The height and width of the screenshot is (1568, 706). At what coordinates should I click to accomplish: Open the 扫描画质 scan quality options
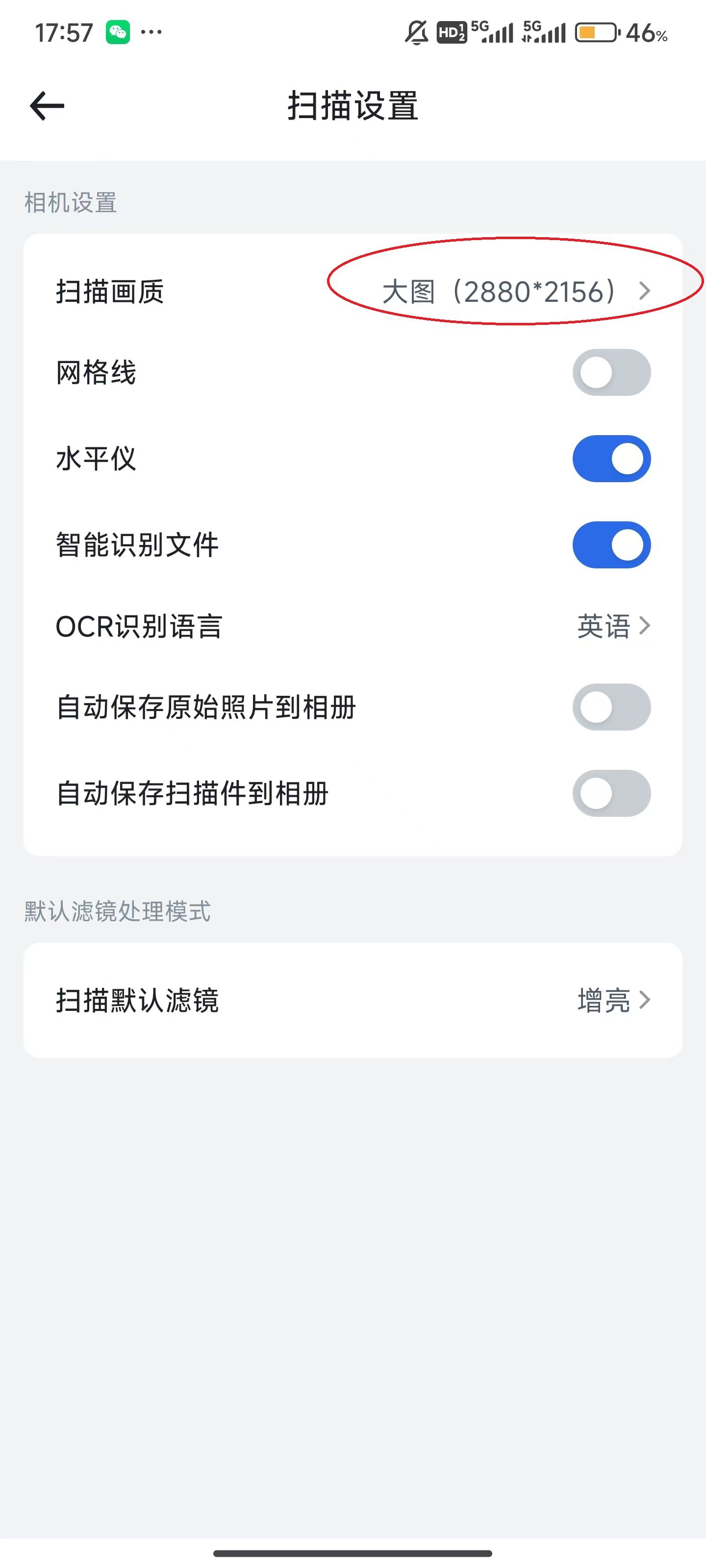[353, 291]
